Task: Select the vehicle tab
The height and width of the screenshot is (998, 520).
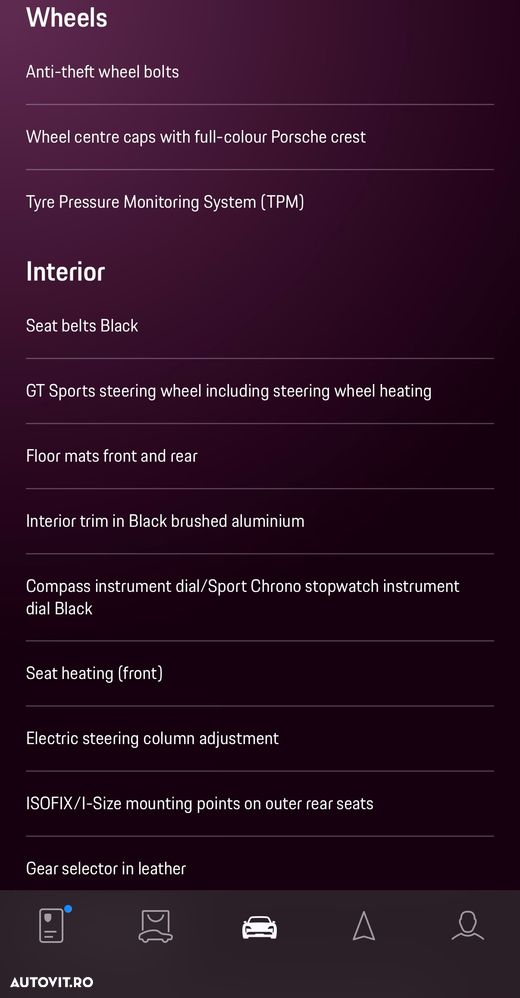Action: tap(260, 927)
